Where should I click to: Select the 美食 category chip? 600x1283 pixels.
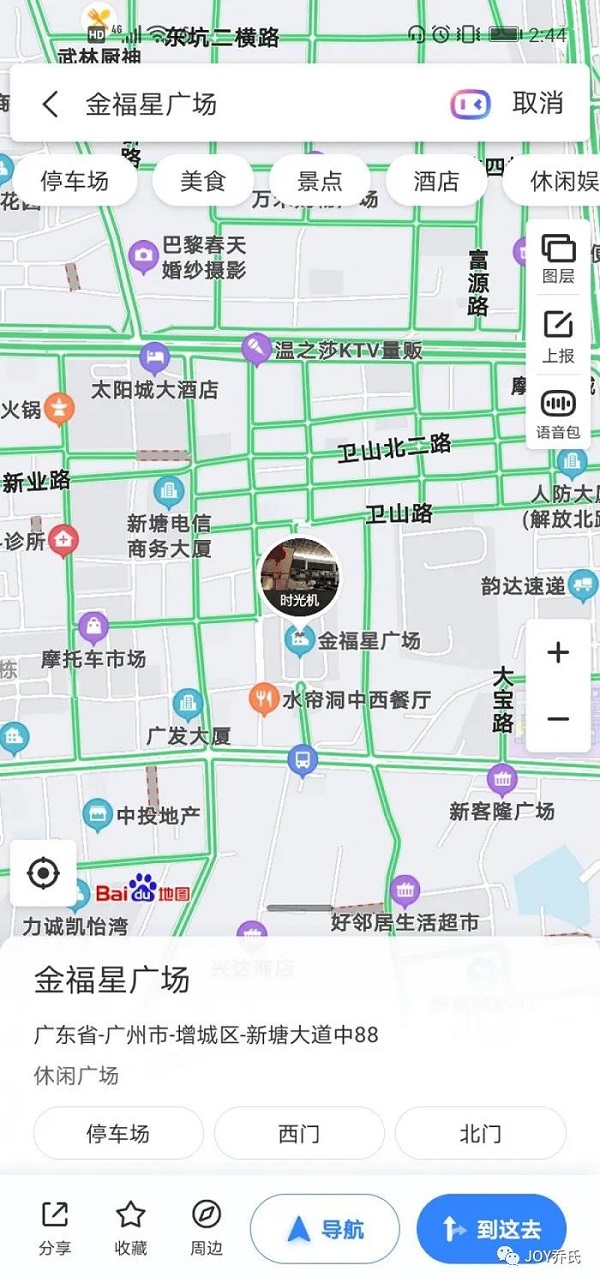point(203,181)
